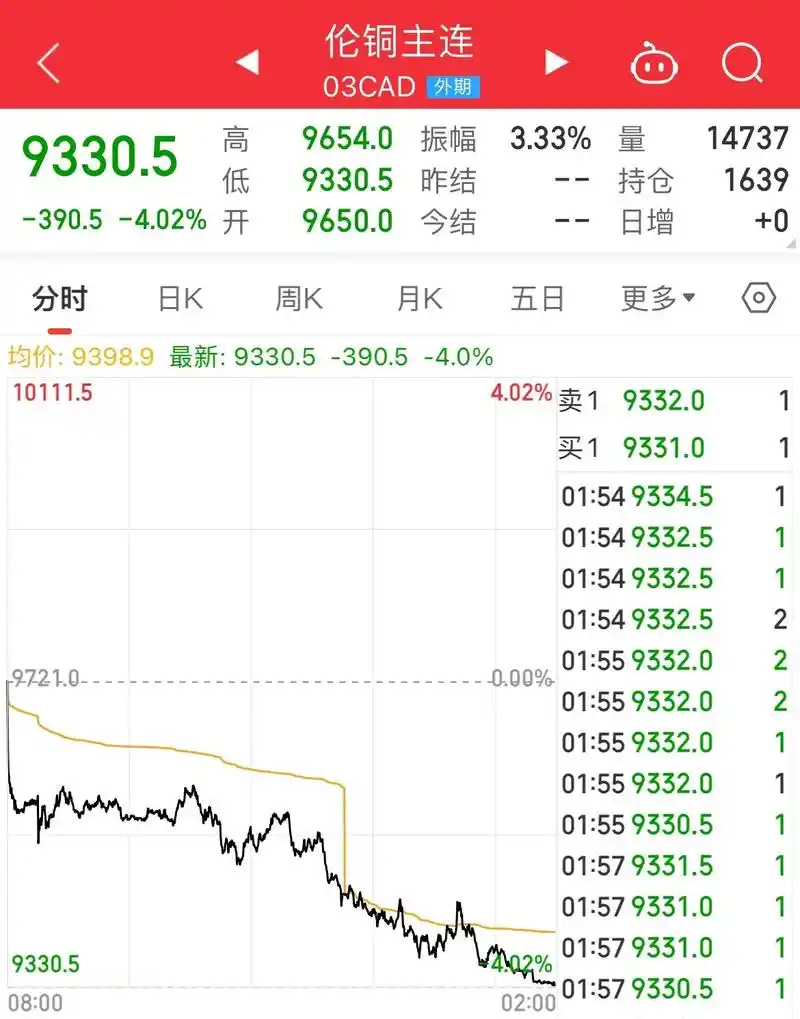
Task: Open search from the header
Action: point(742,64)
